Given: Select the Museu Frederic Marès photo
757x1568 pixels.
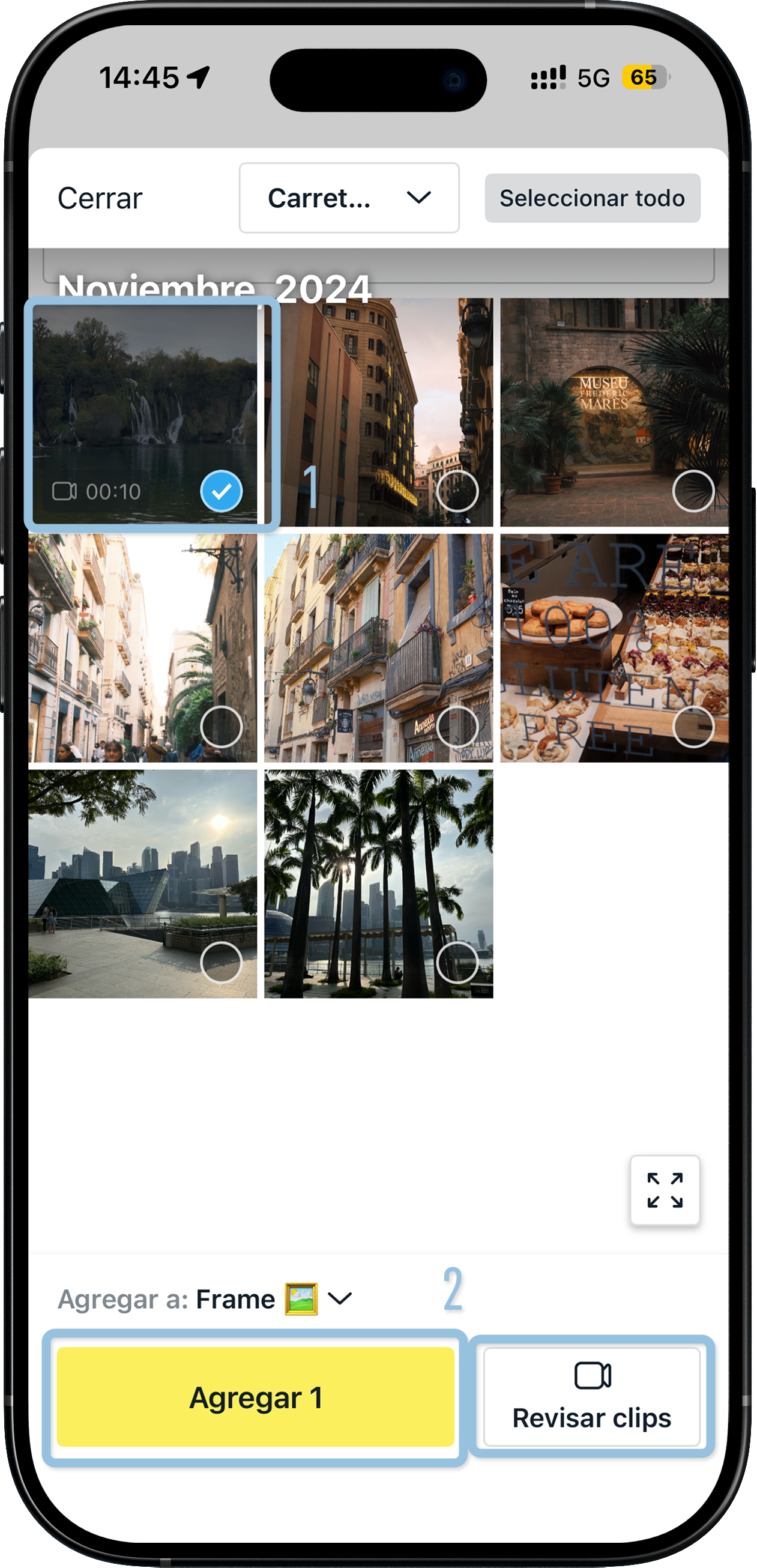Looking at the screenshot, I should 693,491.
